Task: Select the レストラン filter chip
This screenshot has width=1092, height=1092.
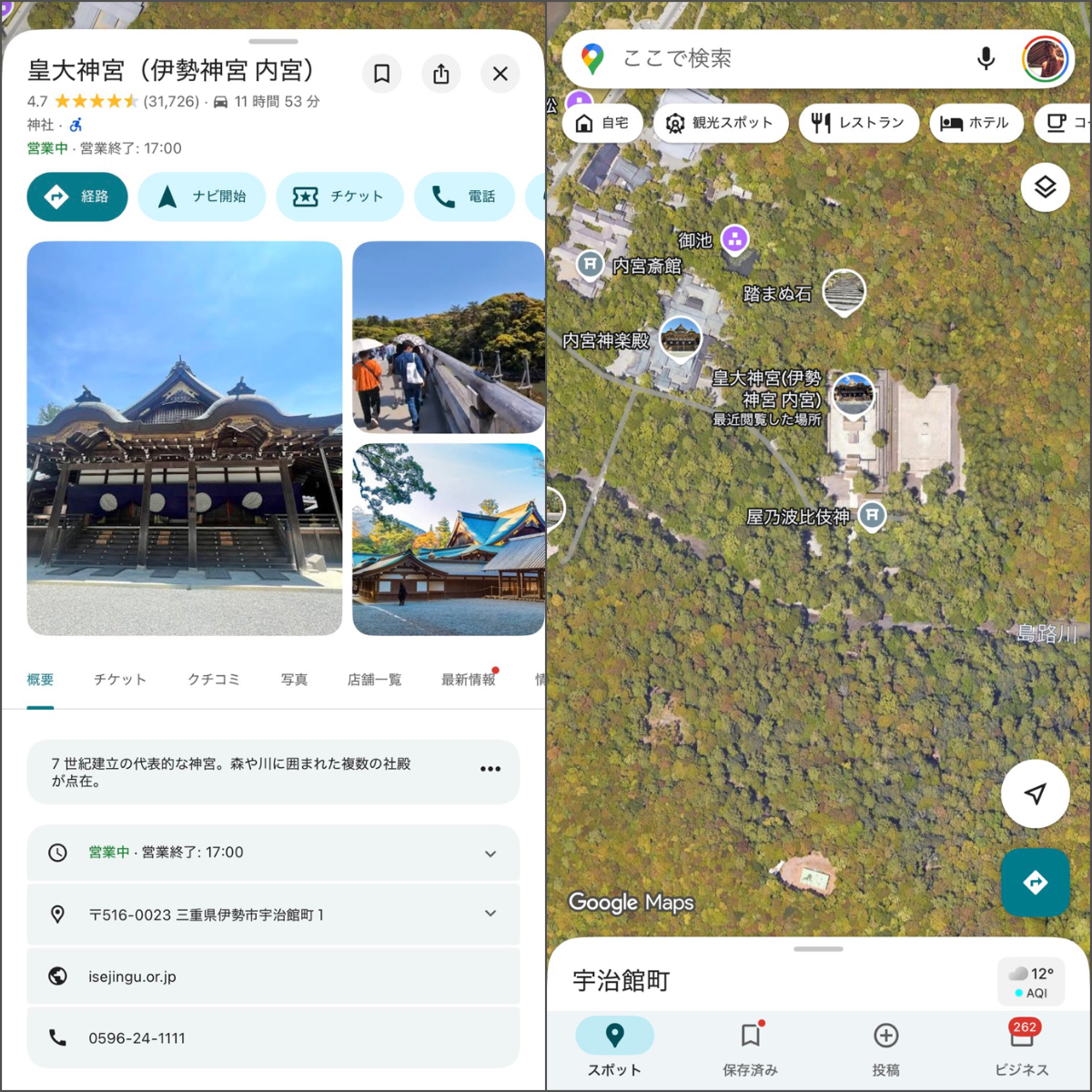Action: (859, 123)
